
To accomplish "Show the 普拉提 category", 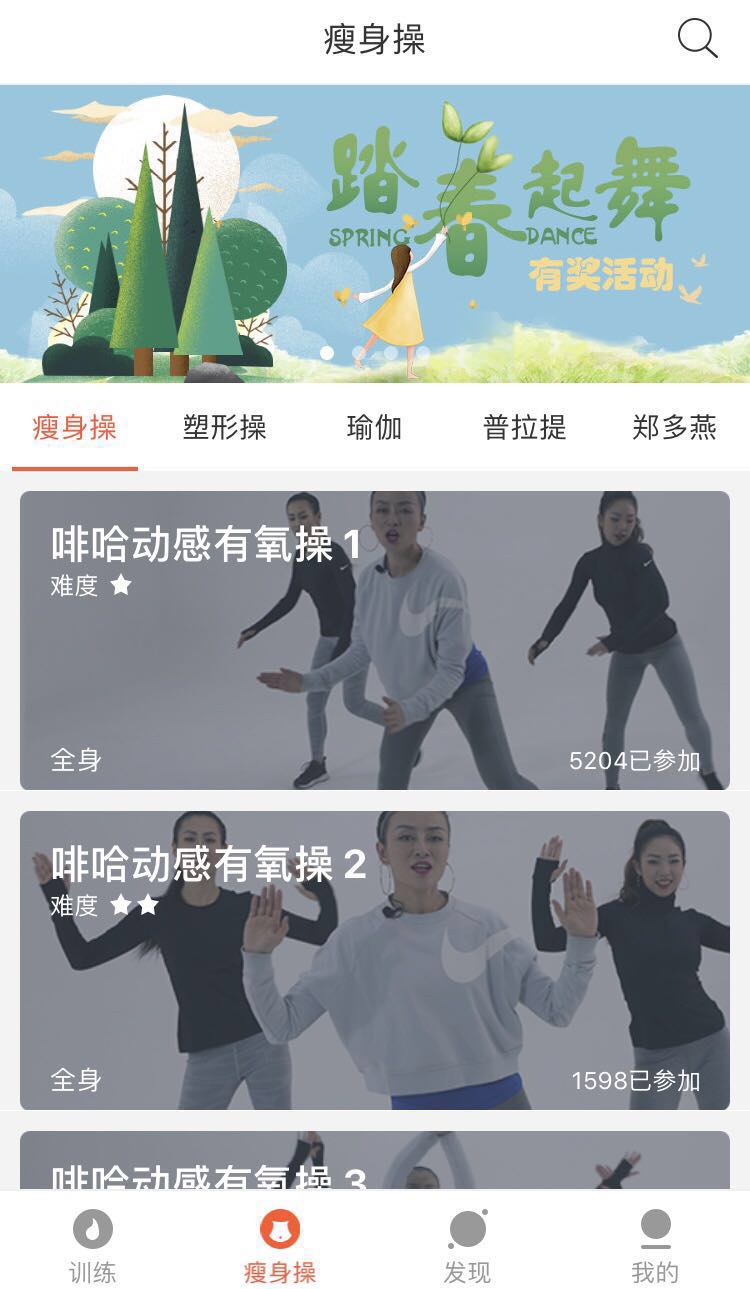I will pyautogui.click(x=525, y=428).
